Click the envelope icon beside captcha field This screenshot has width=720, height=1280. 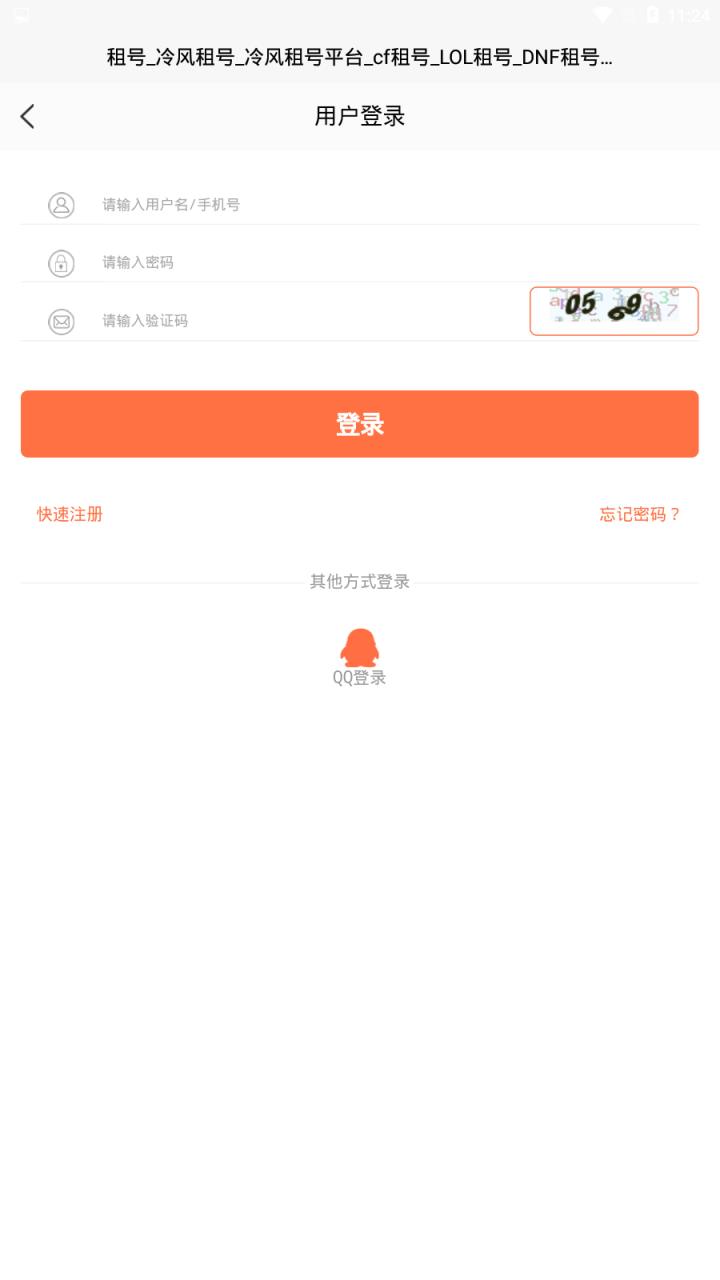tap(62, 321)
